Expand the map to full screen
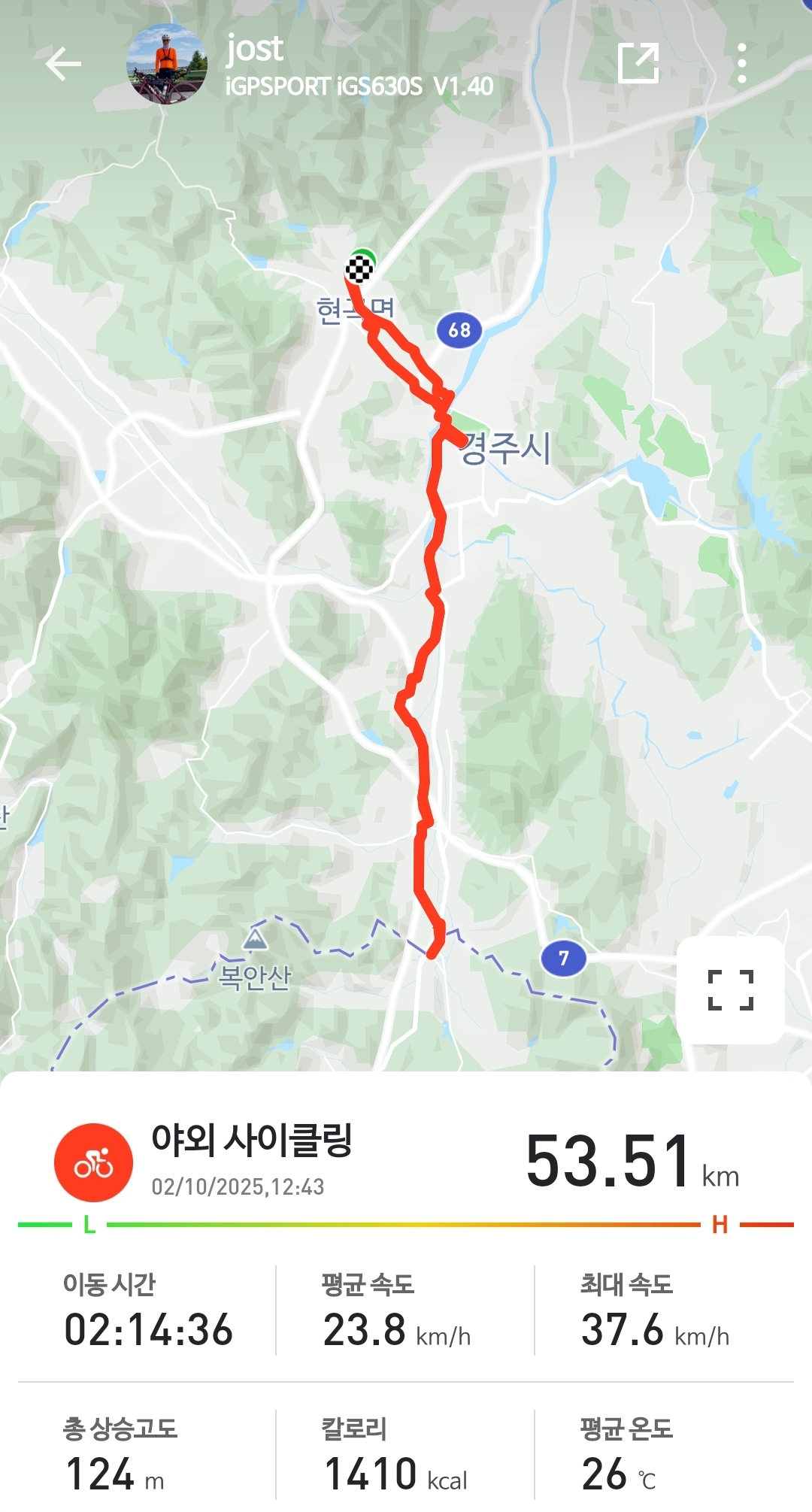This screenshot has width=812, height=1512. 730,989
